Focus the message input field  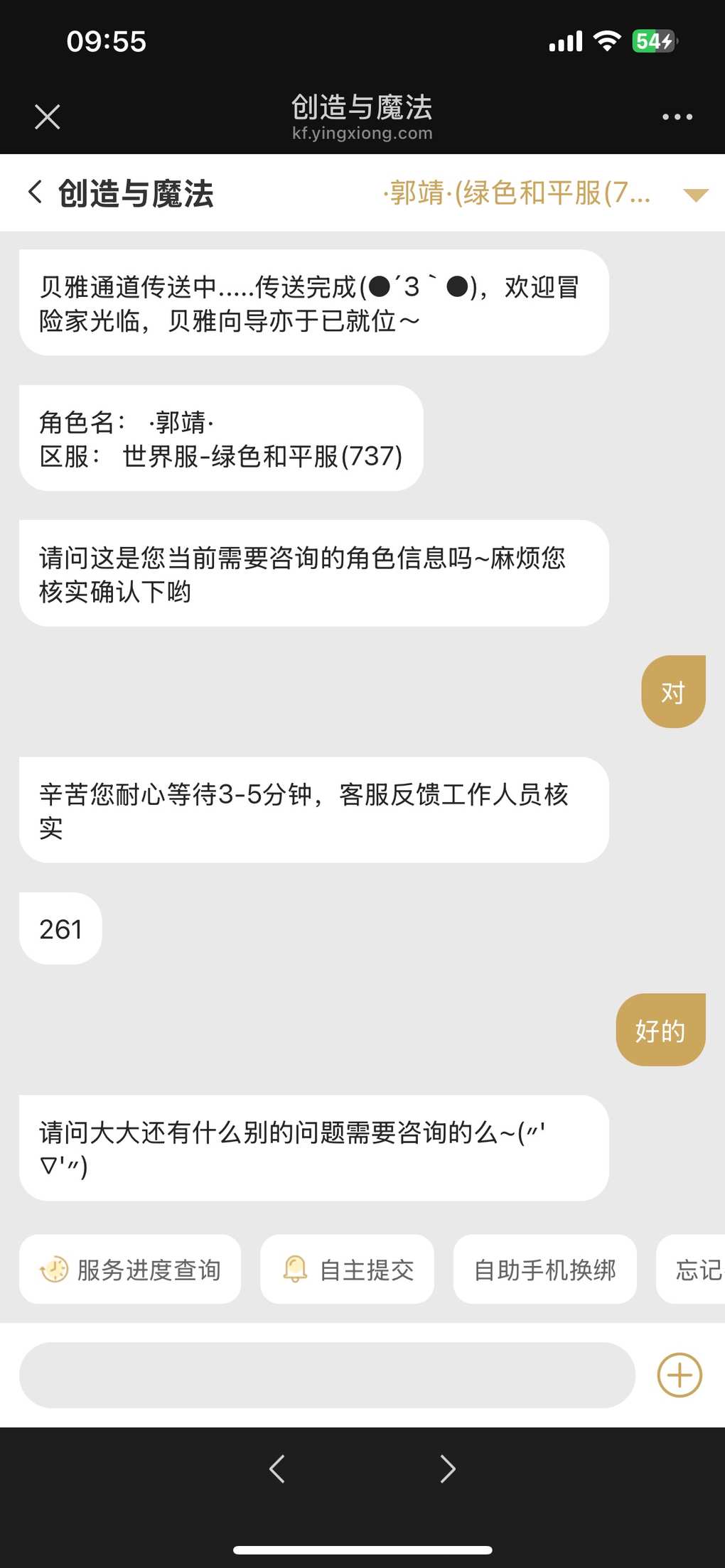[327, 1375]
